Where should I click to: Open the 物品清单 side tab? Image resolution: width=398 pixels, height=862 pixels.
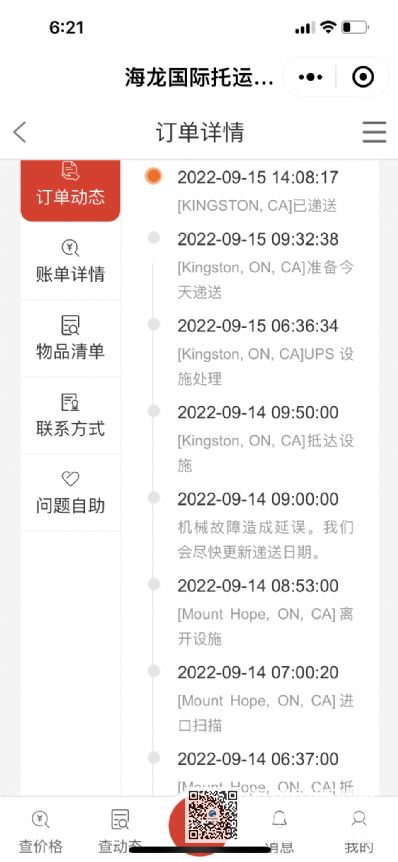point(70,338)
